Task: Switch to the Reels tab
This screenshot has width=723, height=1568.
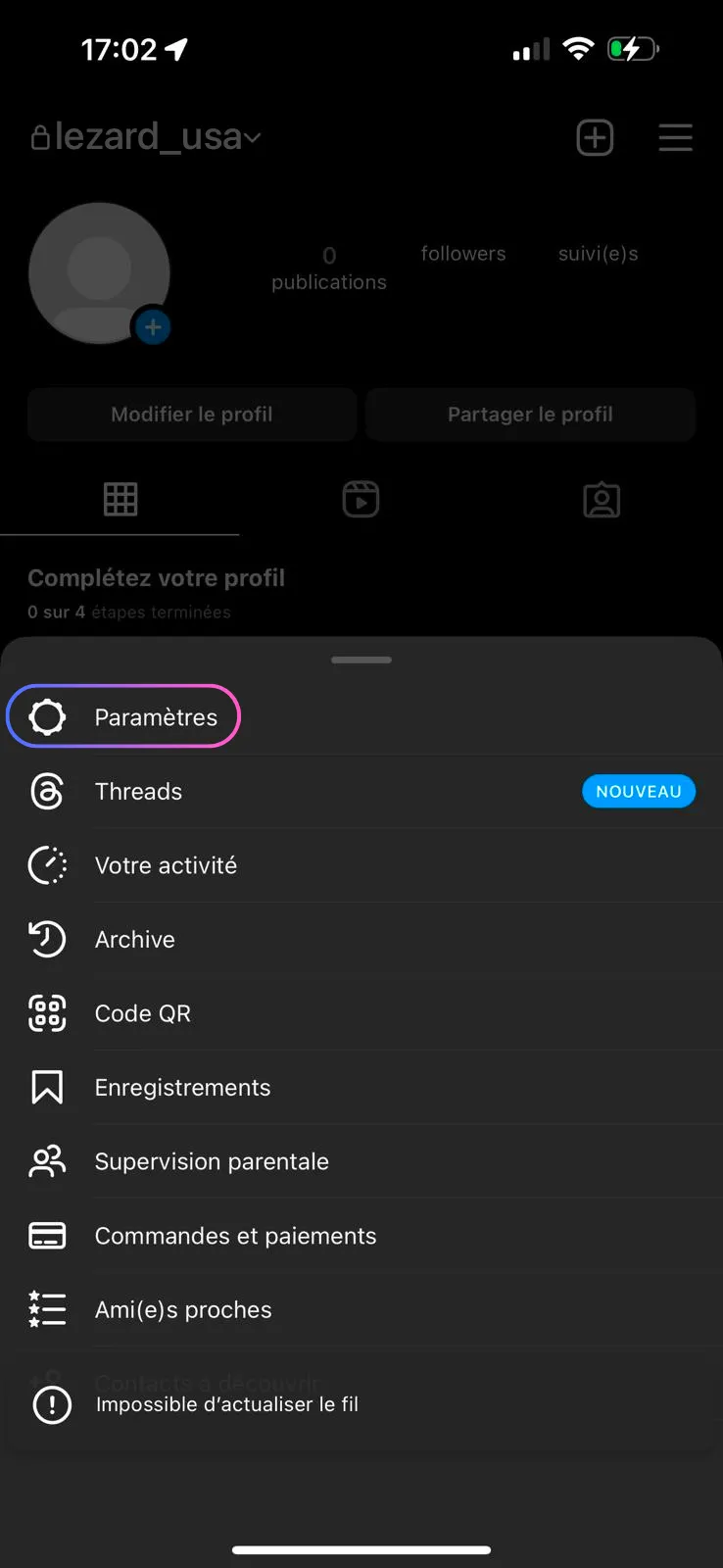Action: click(x=361, y=499)
